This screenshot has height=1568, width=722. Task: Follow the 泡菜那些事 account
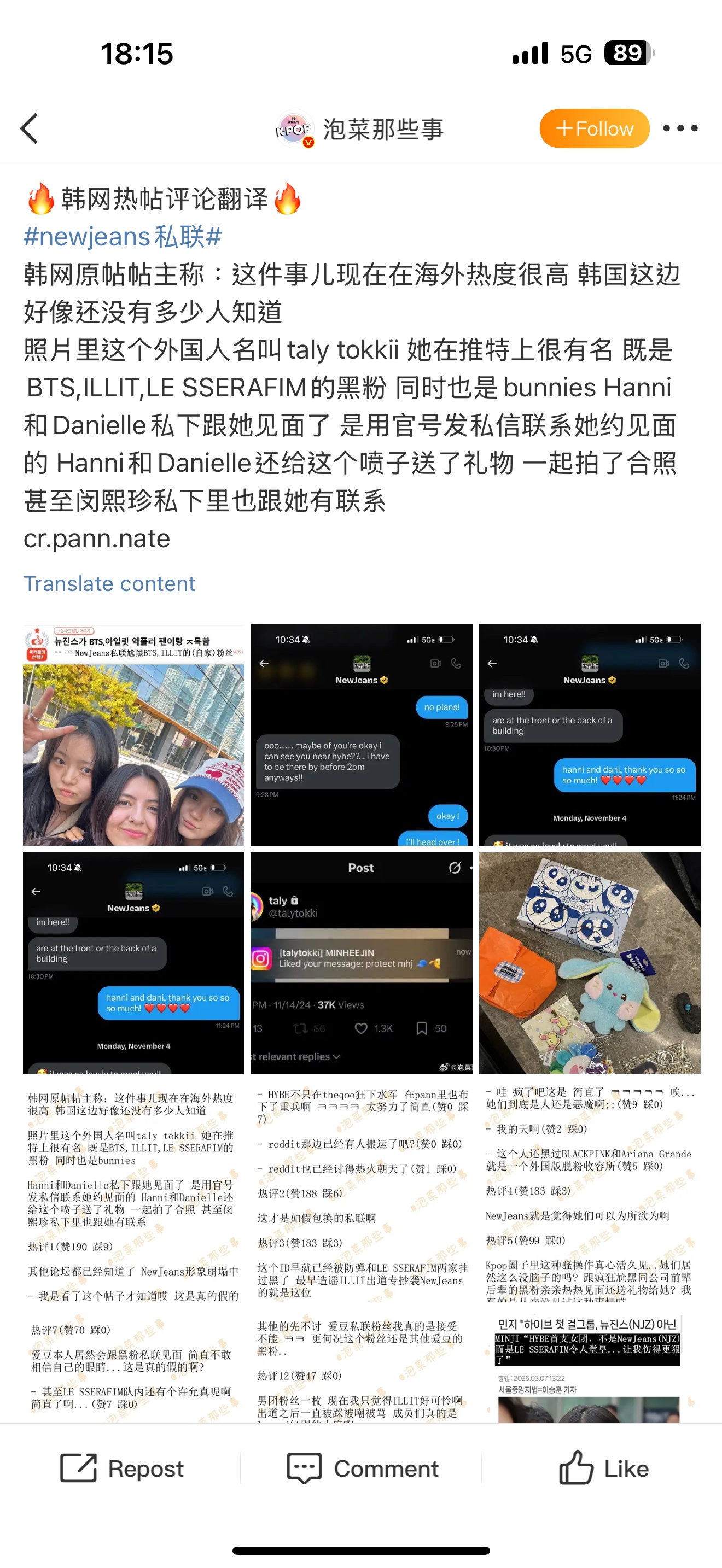[x=594, y=128]
